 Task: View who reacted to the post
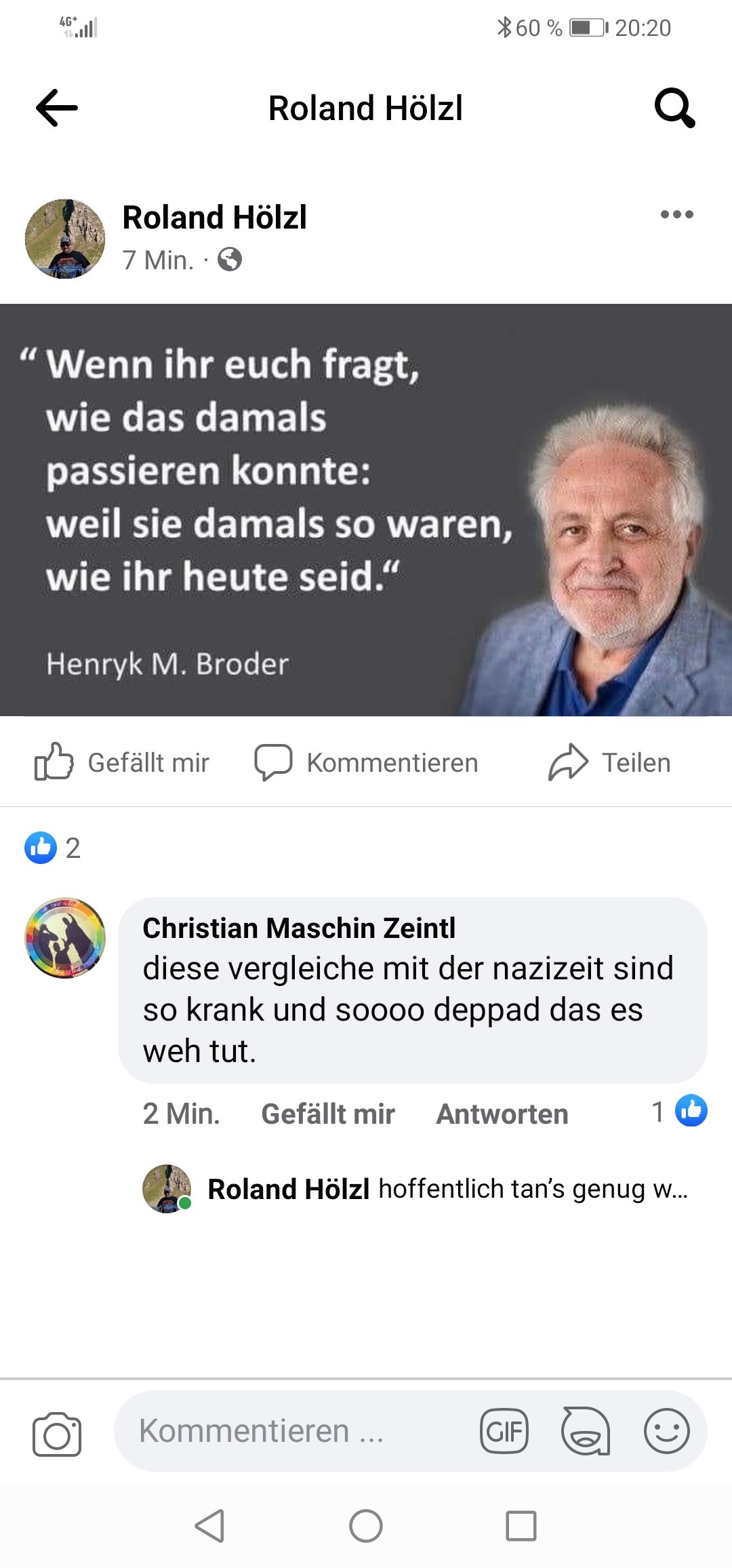click(53, 848)
